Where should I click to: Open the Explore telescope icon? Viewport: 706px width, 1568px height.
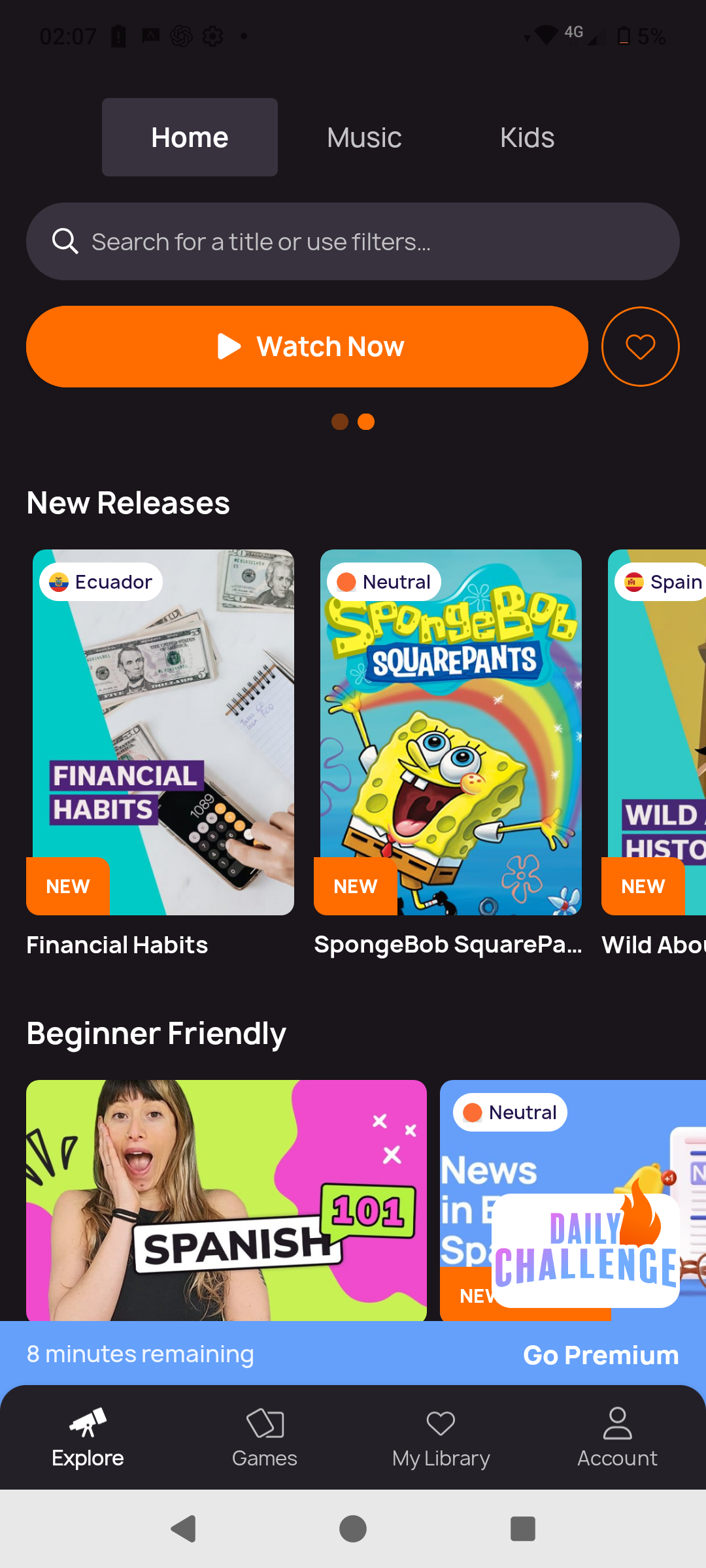click(x=88, y=1423)
